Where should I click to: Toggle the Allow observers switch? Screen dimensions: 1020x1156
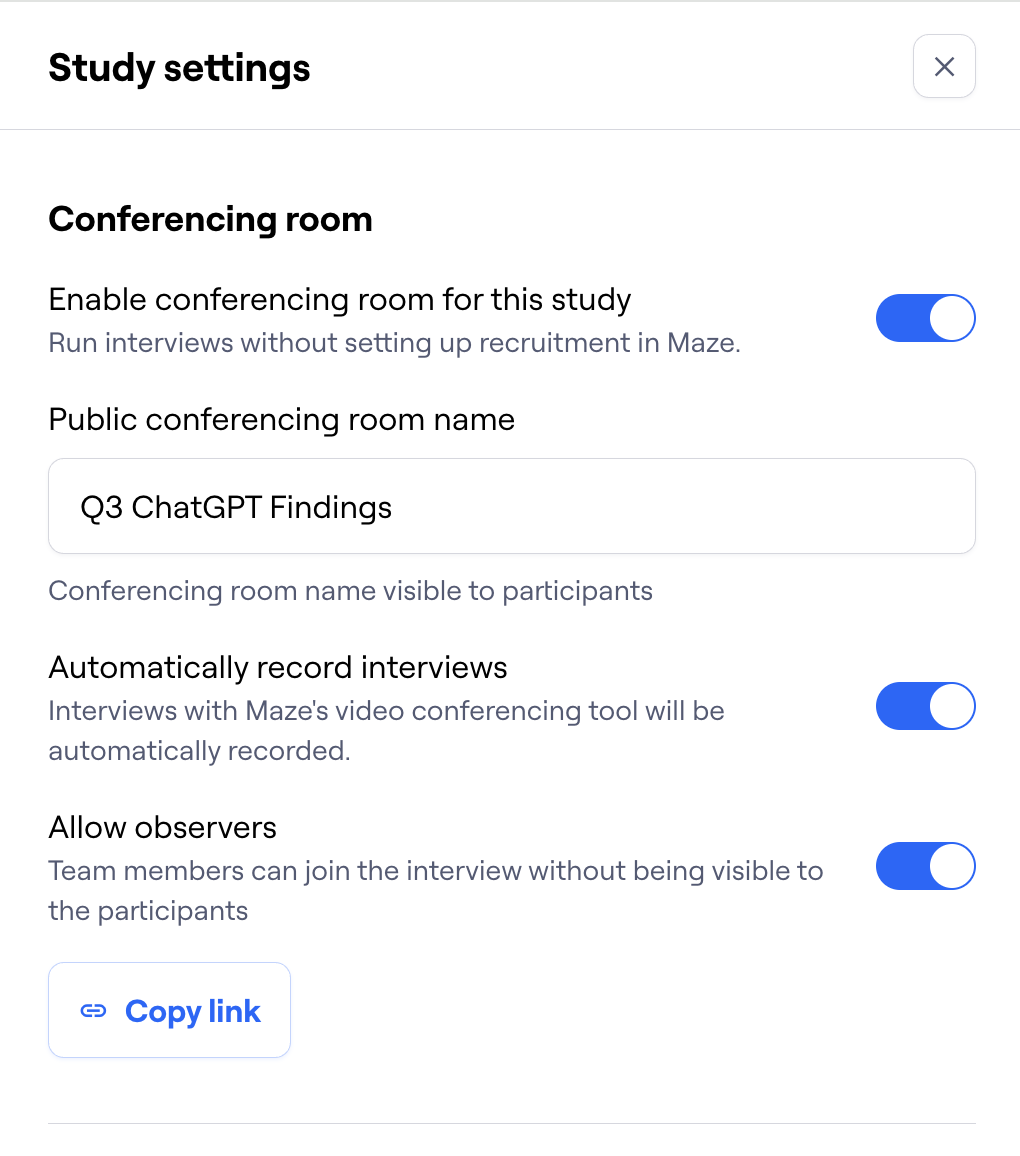coord(925,866)
